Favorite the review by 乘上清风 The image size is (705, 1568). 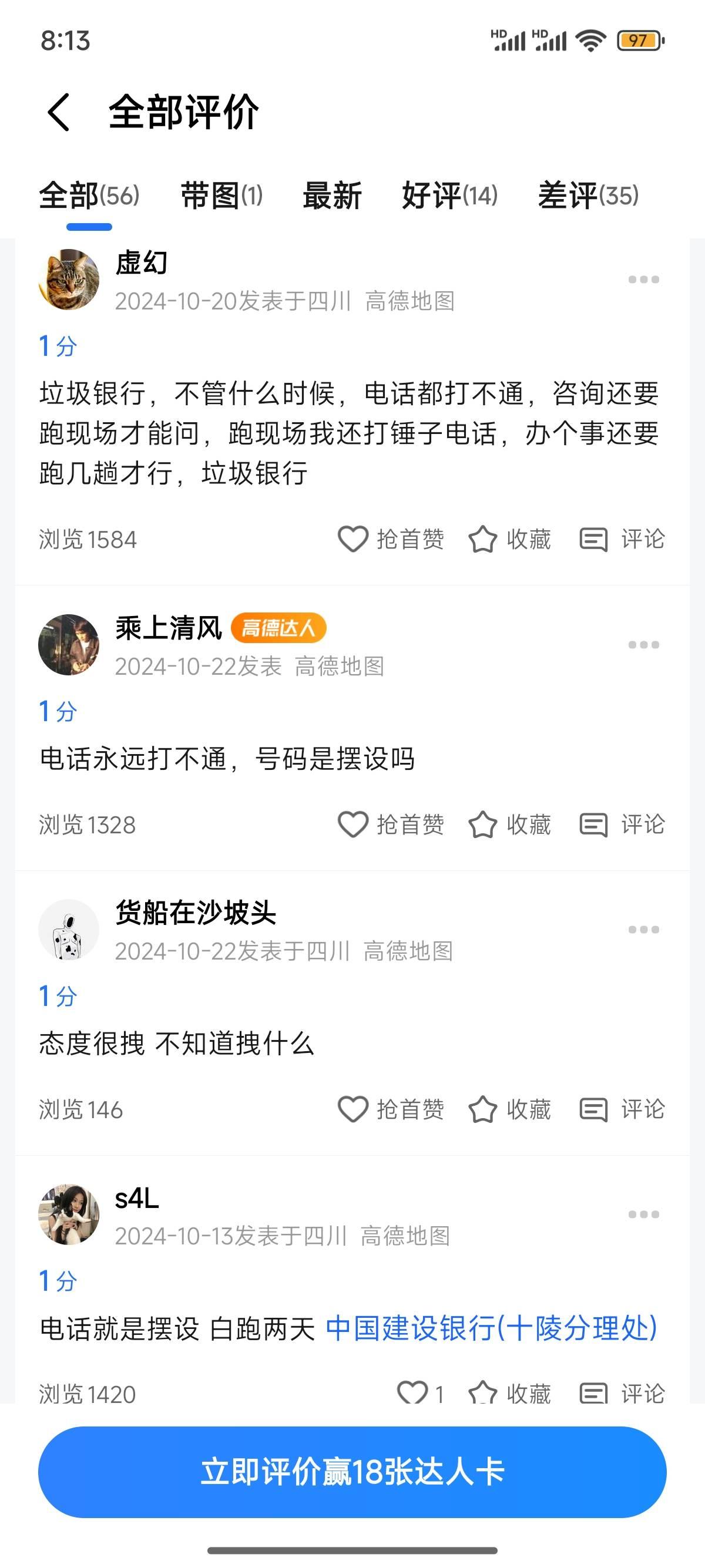(x=509, y=825)
